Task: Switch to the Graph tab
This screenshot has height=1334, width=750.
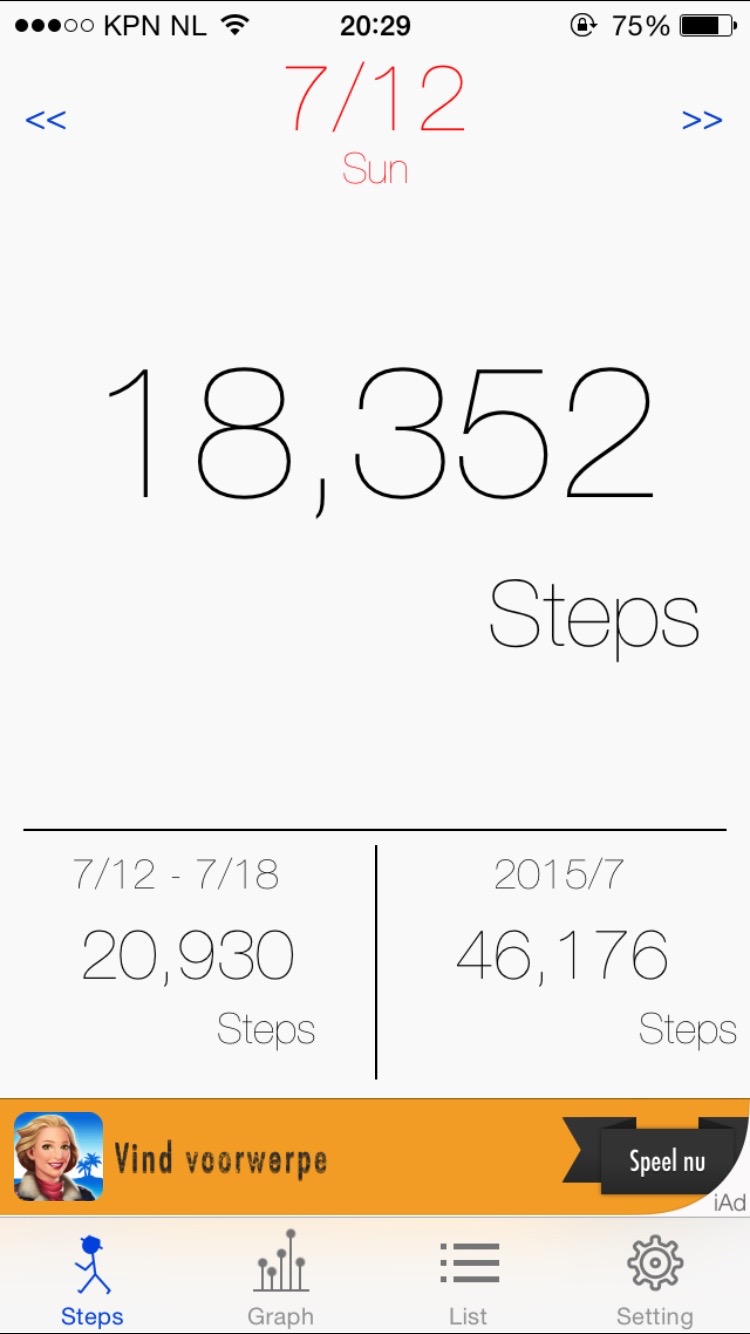Action: click(281, 1278)
